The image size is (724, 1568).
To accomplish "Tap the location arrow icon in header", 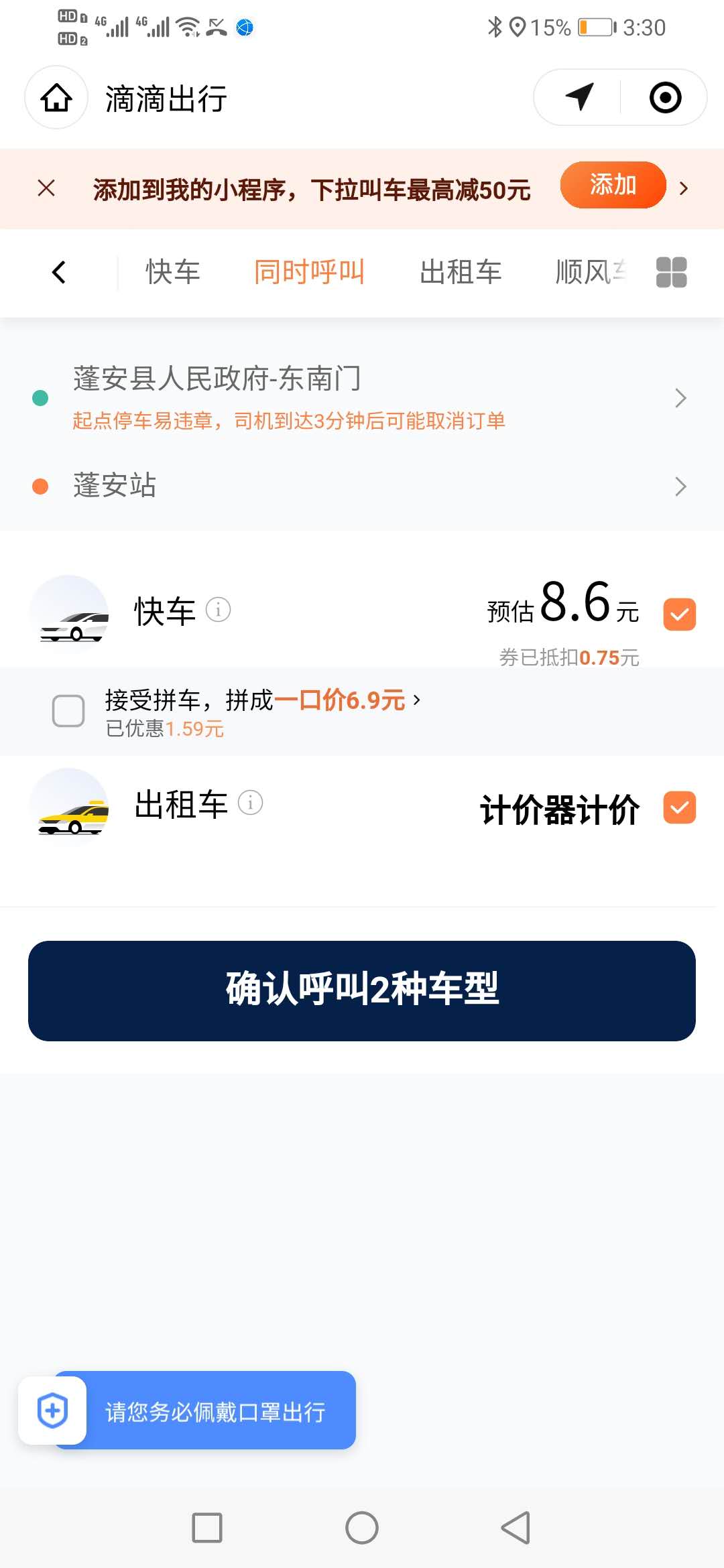I will (x=579, y=97).
